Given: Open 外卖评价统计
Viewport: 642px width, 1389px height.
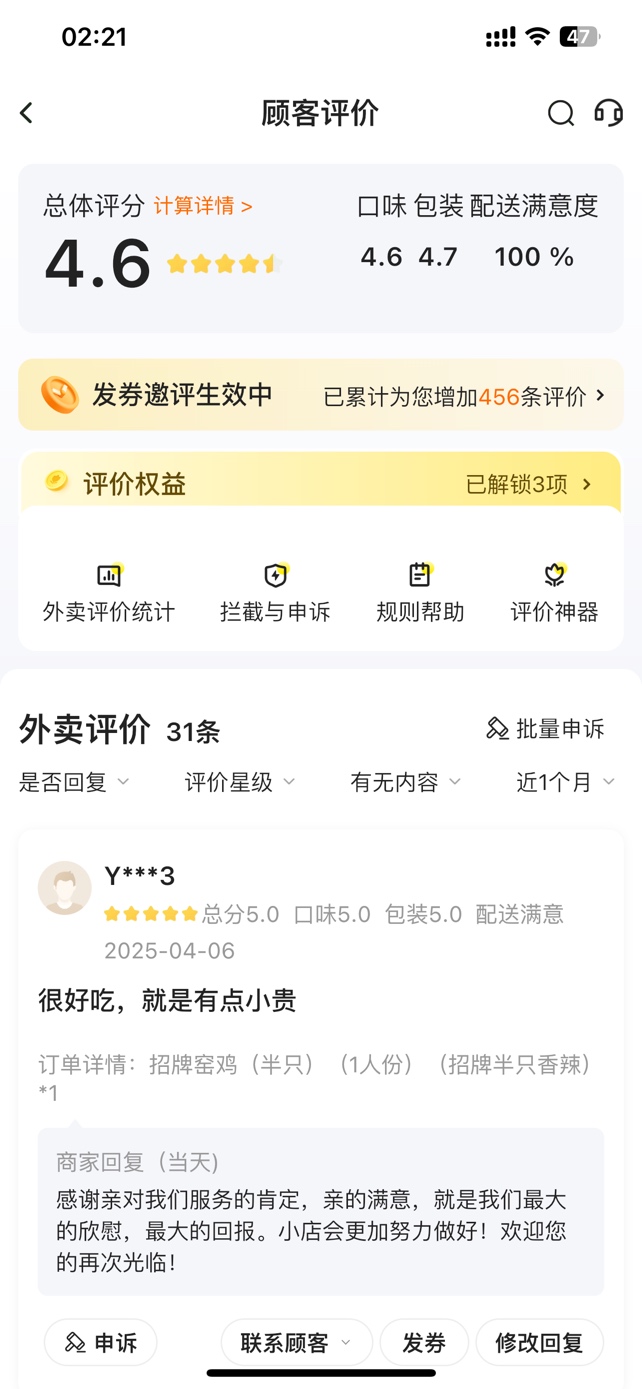Looking at the screenshot, I should pyautogui.click(x=108, y=593).
